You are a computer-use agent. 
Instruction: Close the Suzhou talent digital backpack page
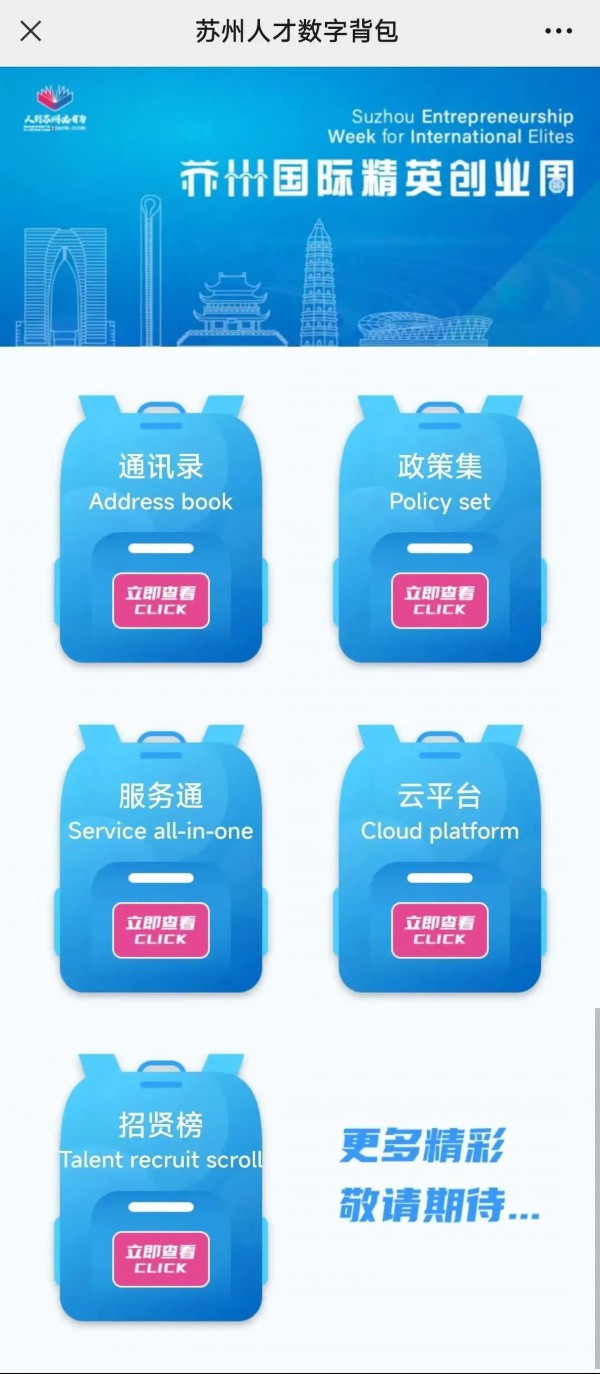coord(31,31)
